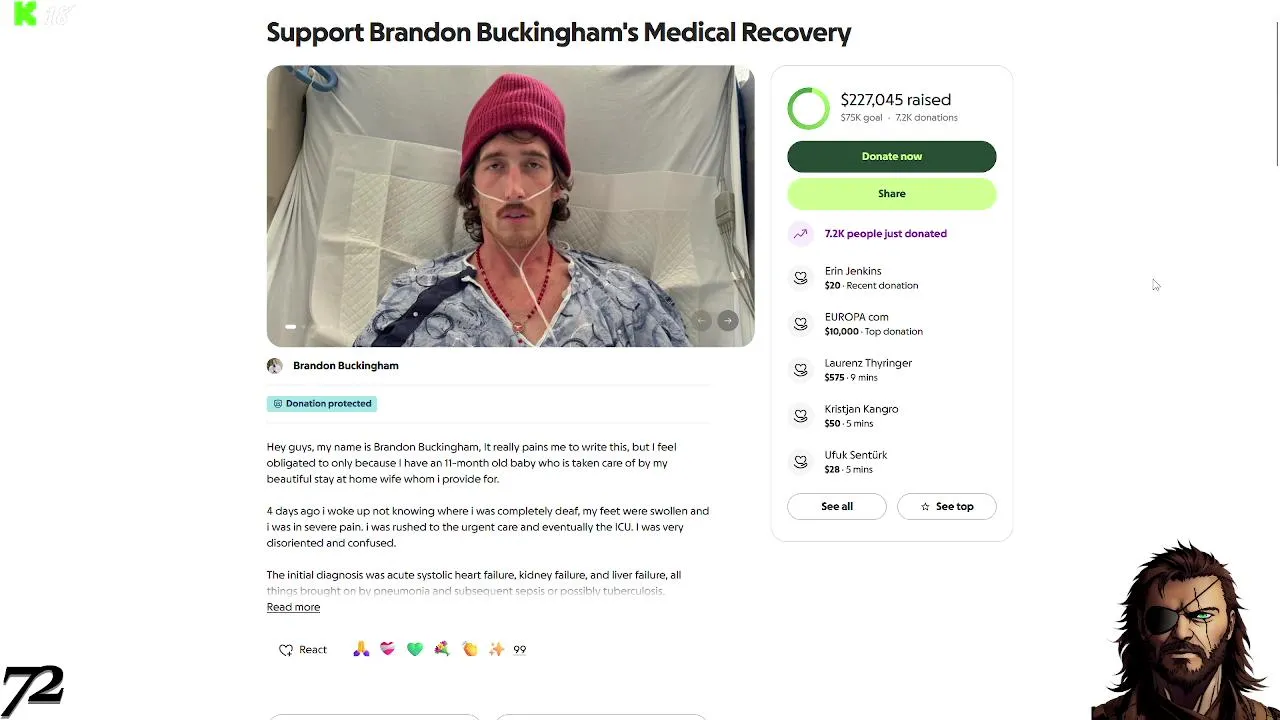Open organizer Brandon Buckingham's profile

click(345, 366)
